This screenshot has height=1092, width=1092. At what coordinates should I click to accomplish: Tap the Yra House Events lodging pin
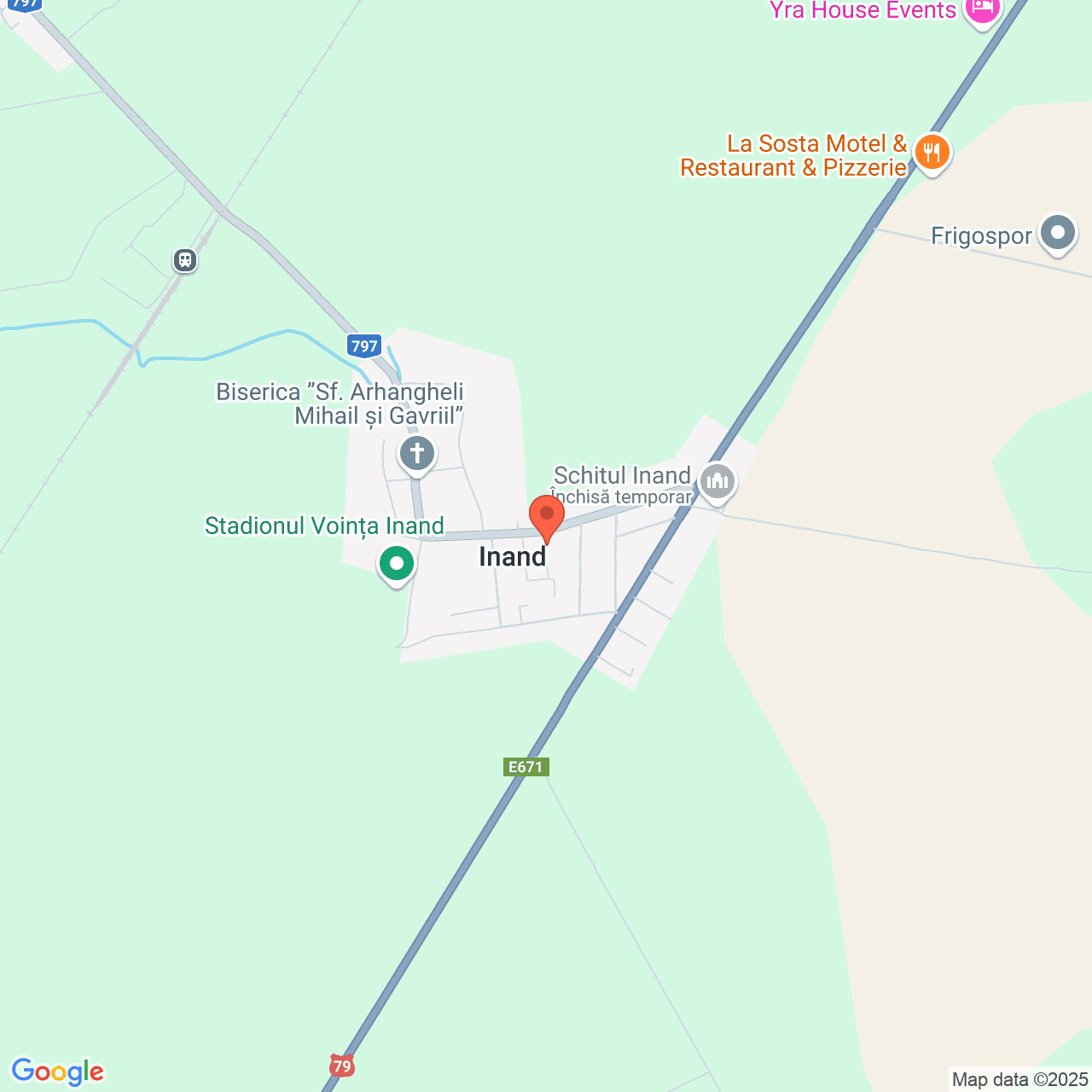click(982, 9)
